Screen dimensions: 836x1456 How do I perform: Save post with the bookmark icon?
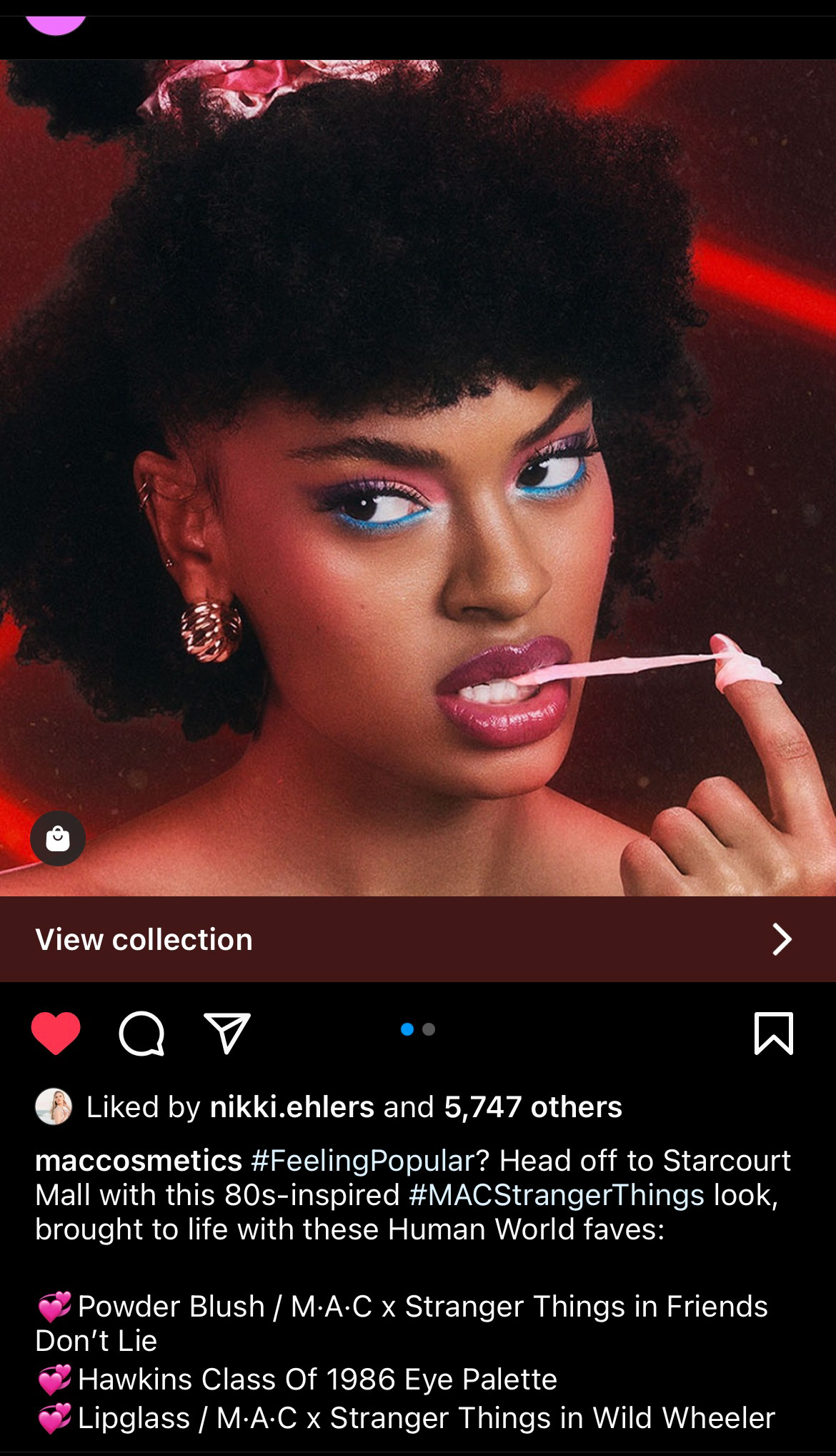[x=774, y=1033]
